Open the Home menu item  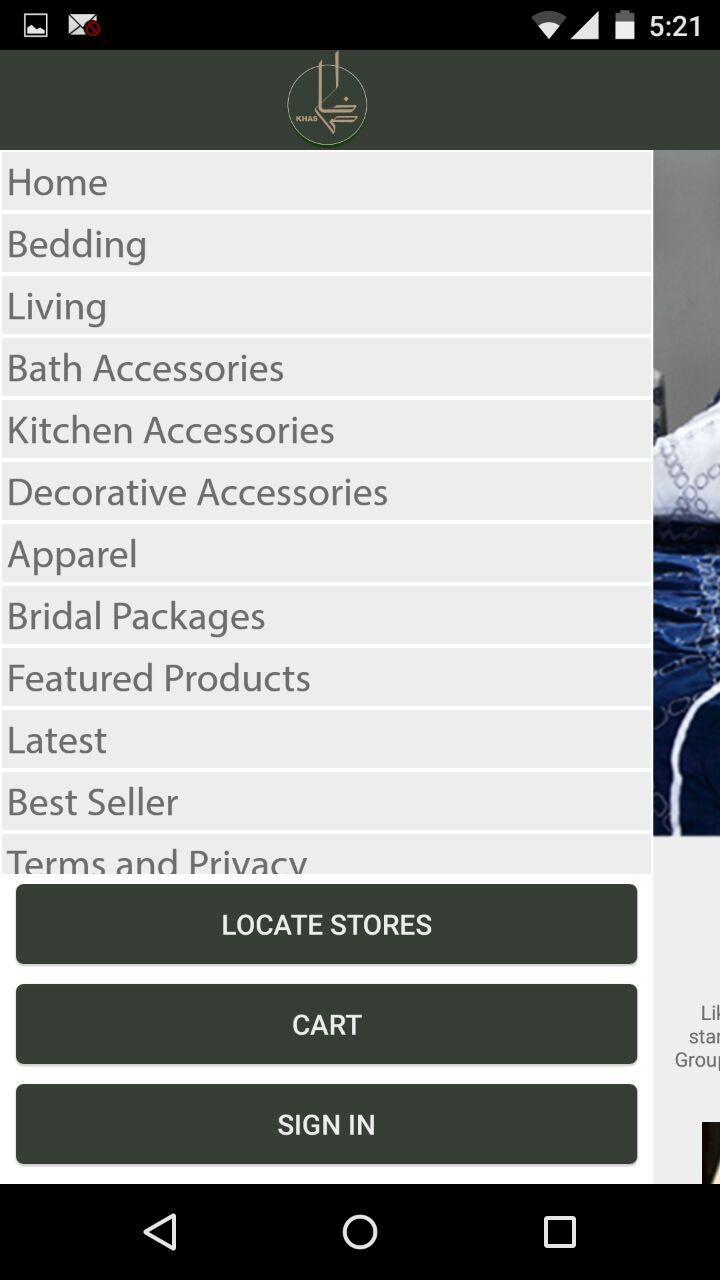pos(326,182)
